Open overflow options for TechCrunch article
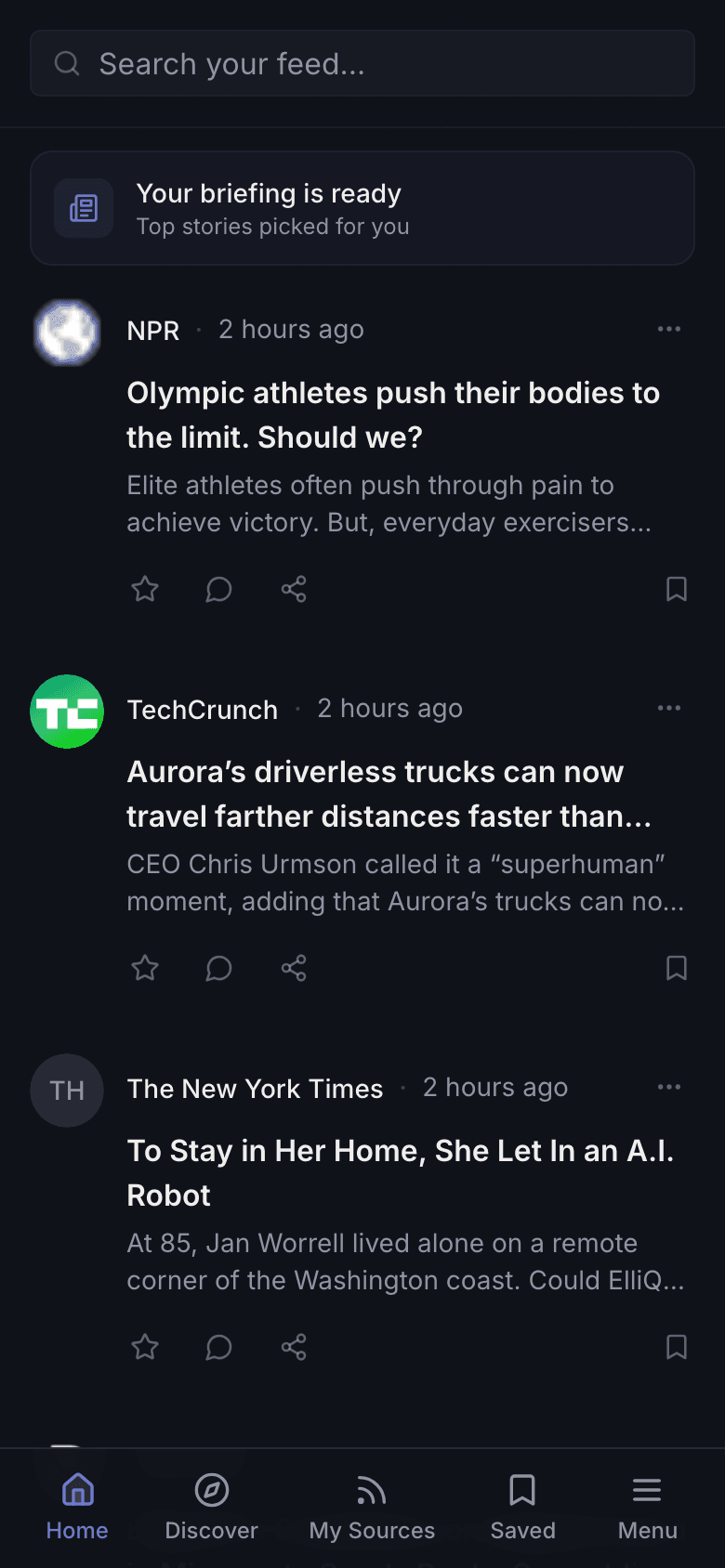Screen dimensions: 725x1568 click(x=669, y=708)
